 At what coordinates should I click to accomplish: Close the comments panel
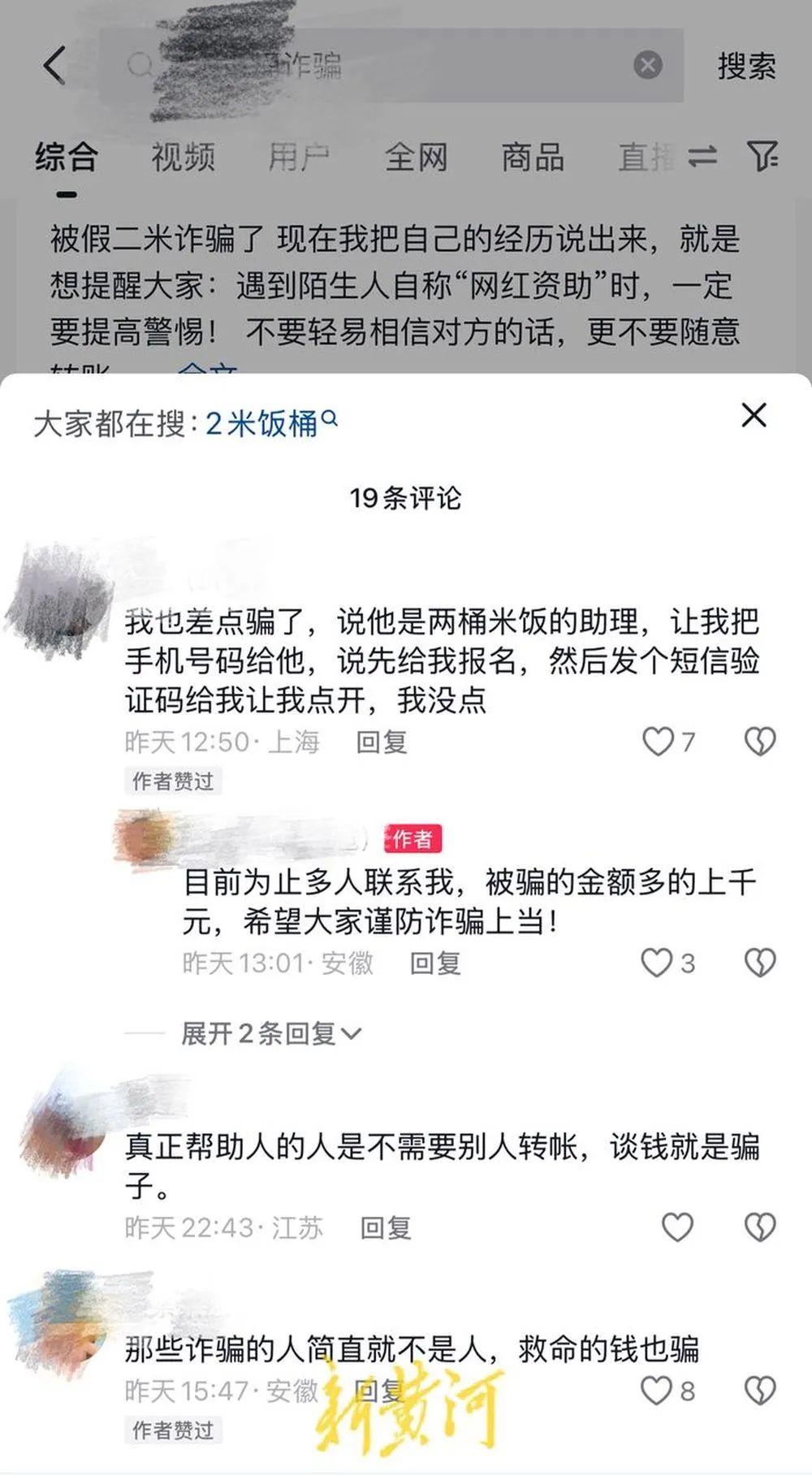(x=754, y=415)
